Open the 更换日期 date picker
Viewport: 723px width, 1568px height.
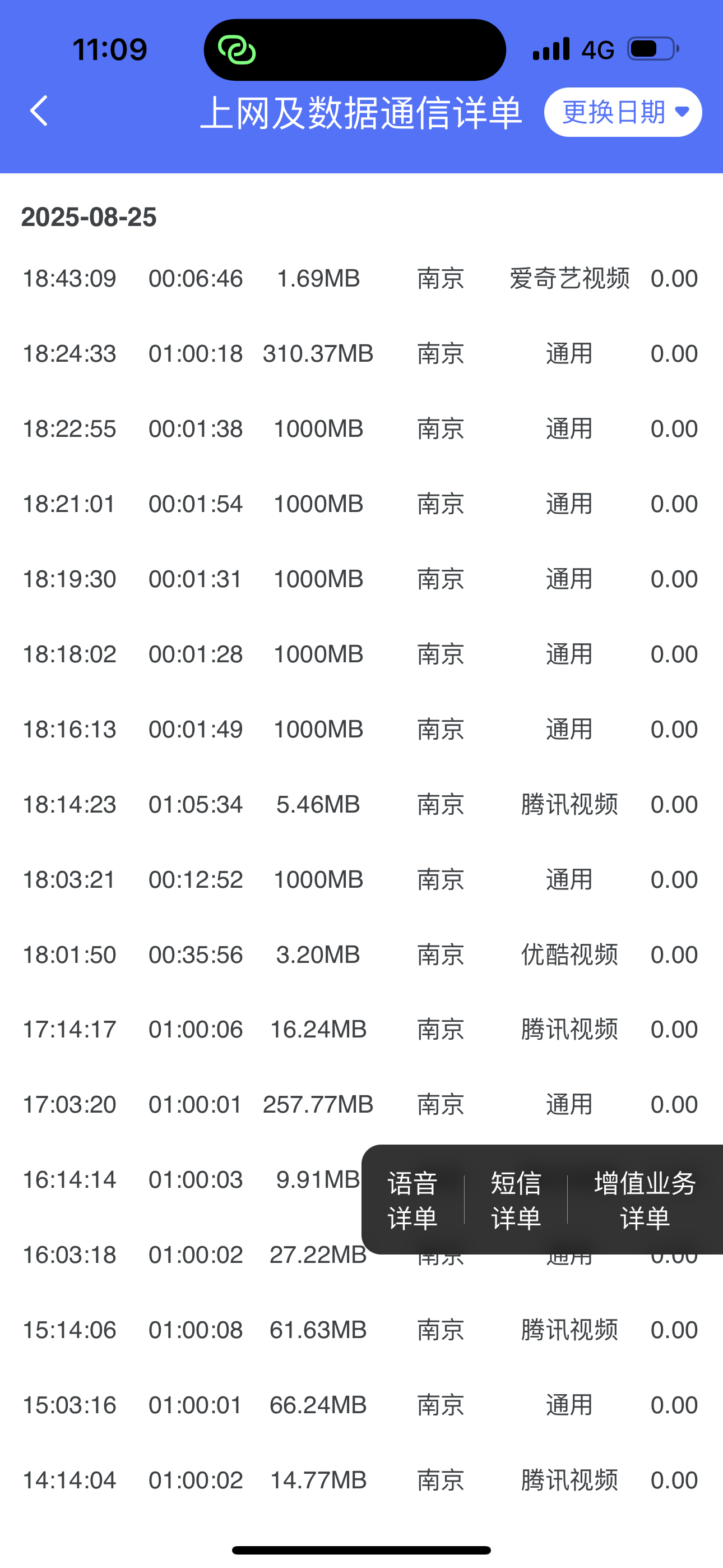[623, 113]
